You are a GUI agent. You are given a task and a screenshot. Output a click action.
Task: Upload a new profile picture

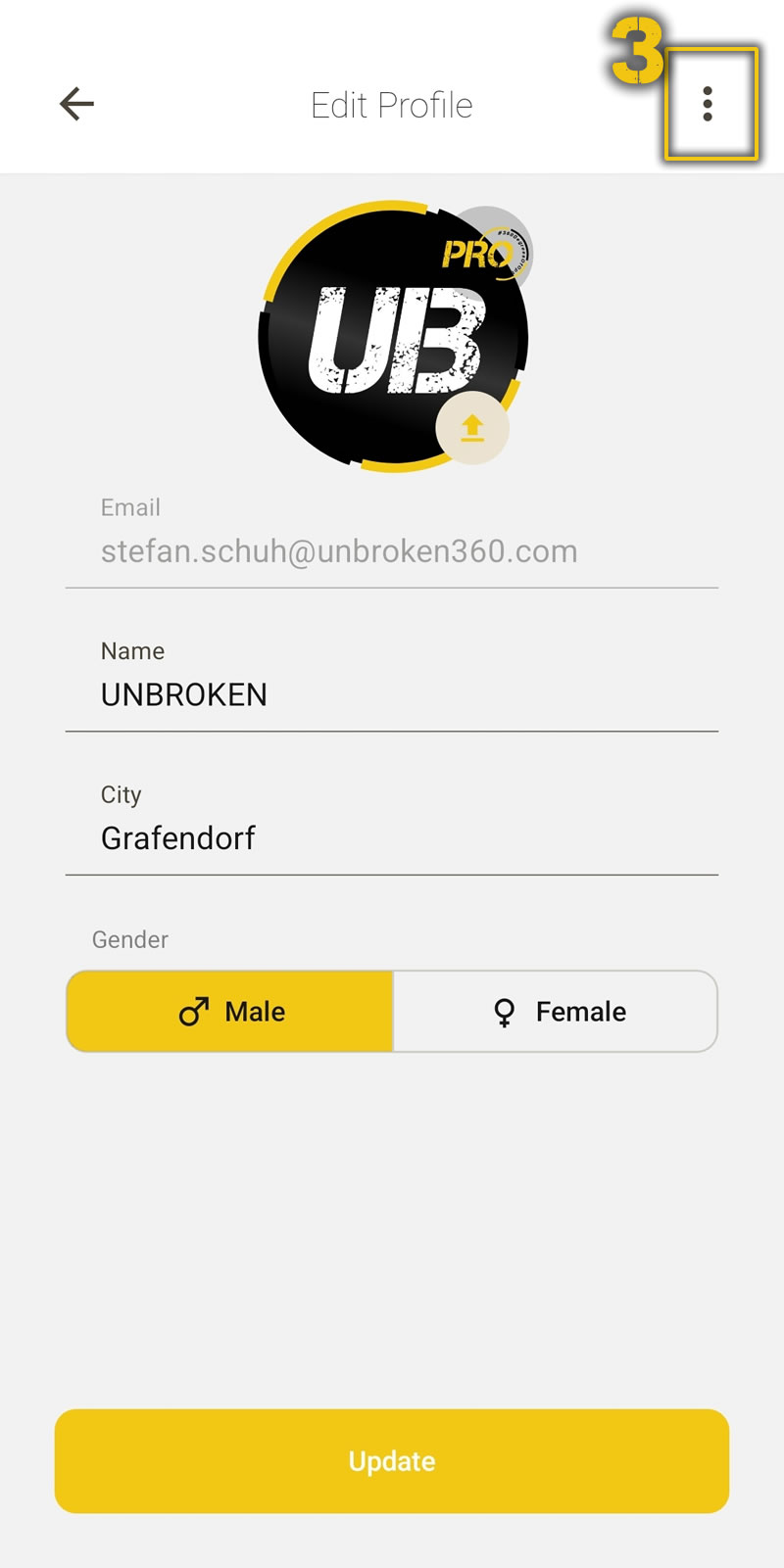(x=472, y=428)
